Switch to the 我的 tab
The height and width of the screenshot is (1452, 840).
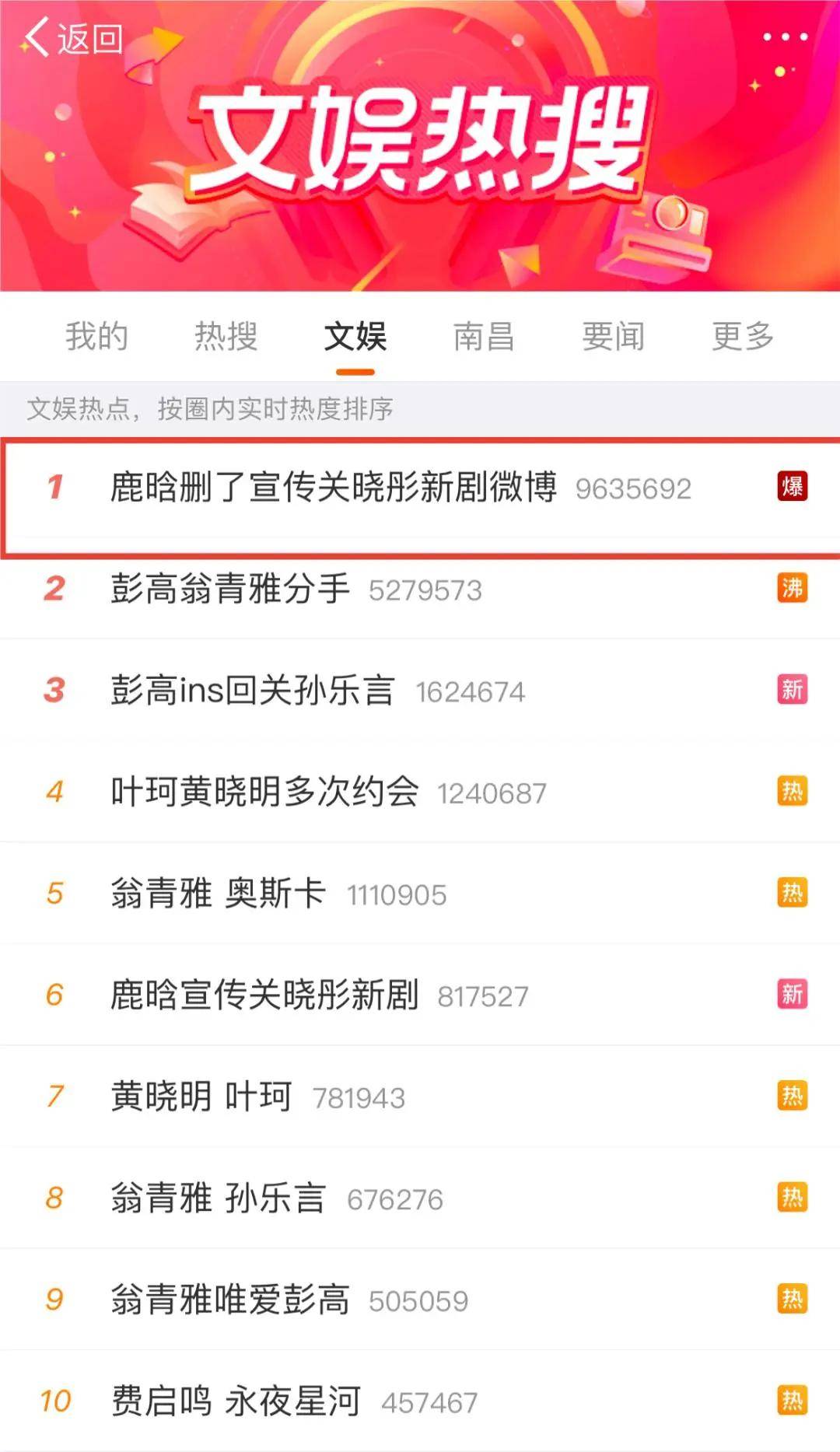[x=96, y=336]
